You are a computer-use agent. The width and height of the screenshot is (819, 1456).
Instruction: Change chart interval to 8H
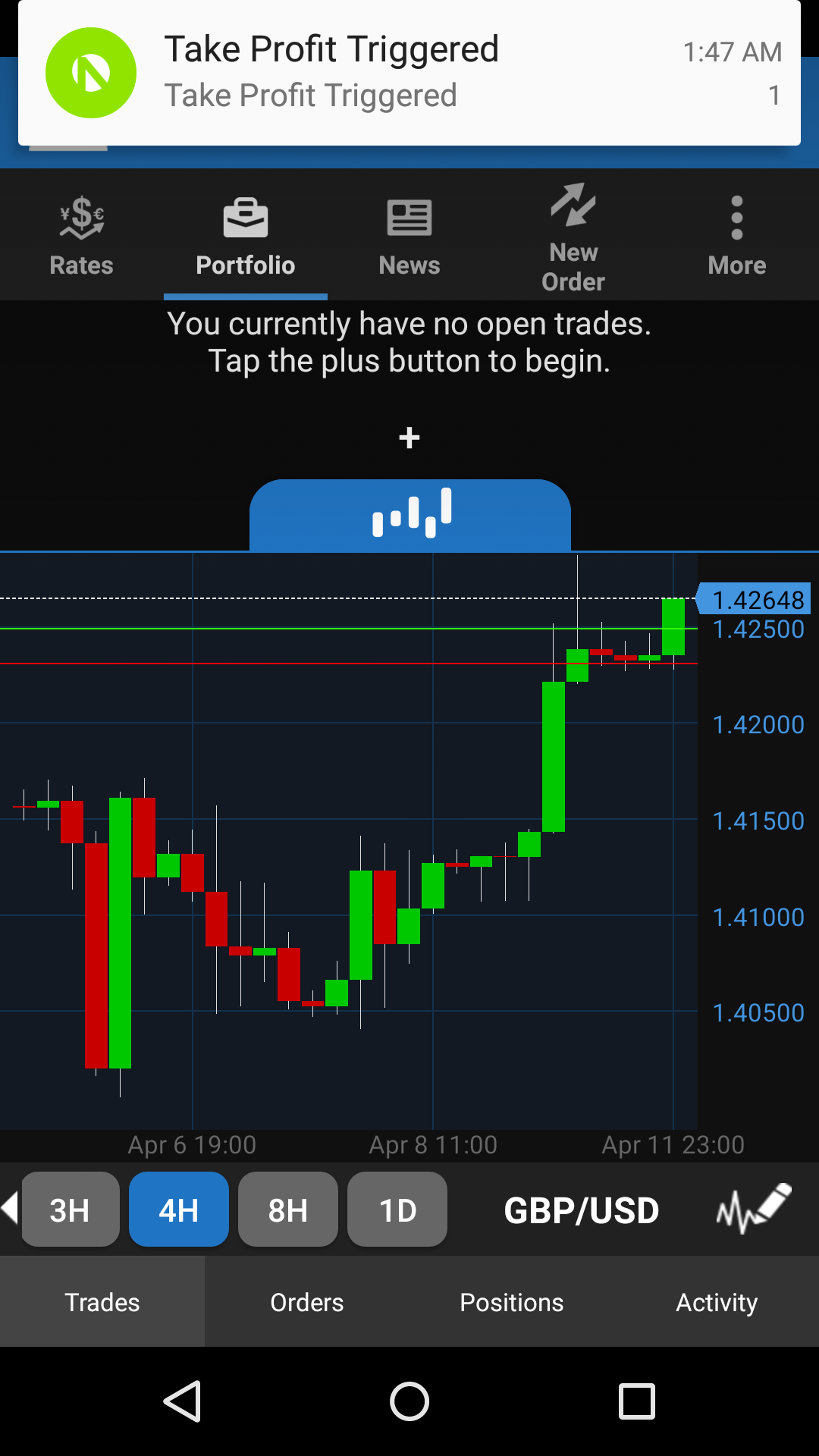pyautogui.click(x=288, y=1210)
